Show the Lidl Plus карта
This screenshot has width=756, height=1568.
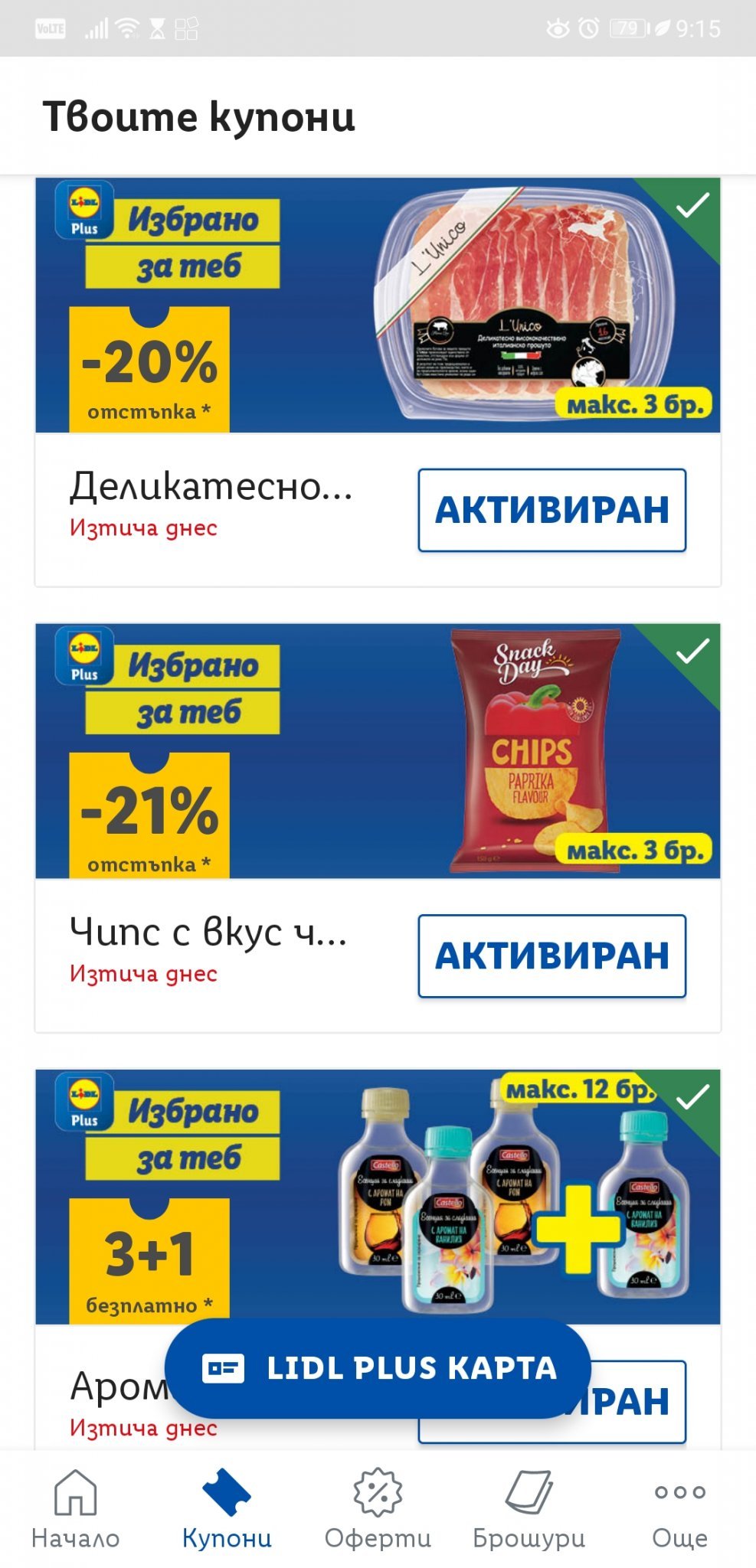[x=378, y=1368]
